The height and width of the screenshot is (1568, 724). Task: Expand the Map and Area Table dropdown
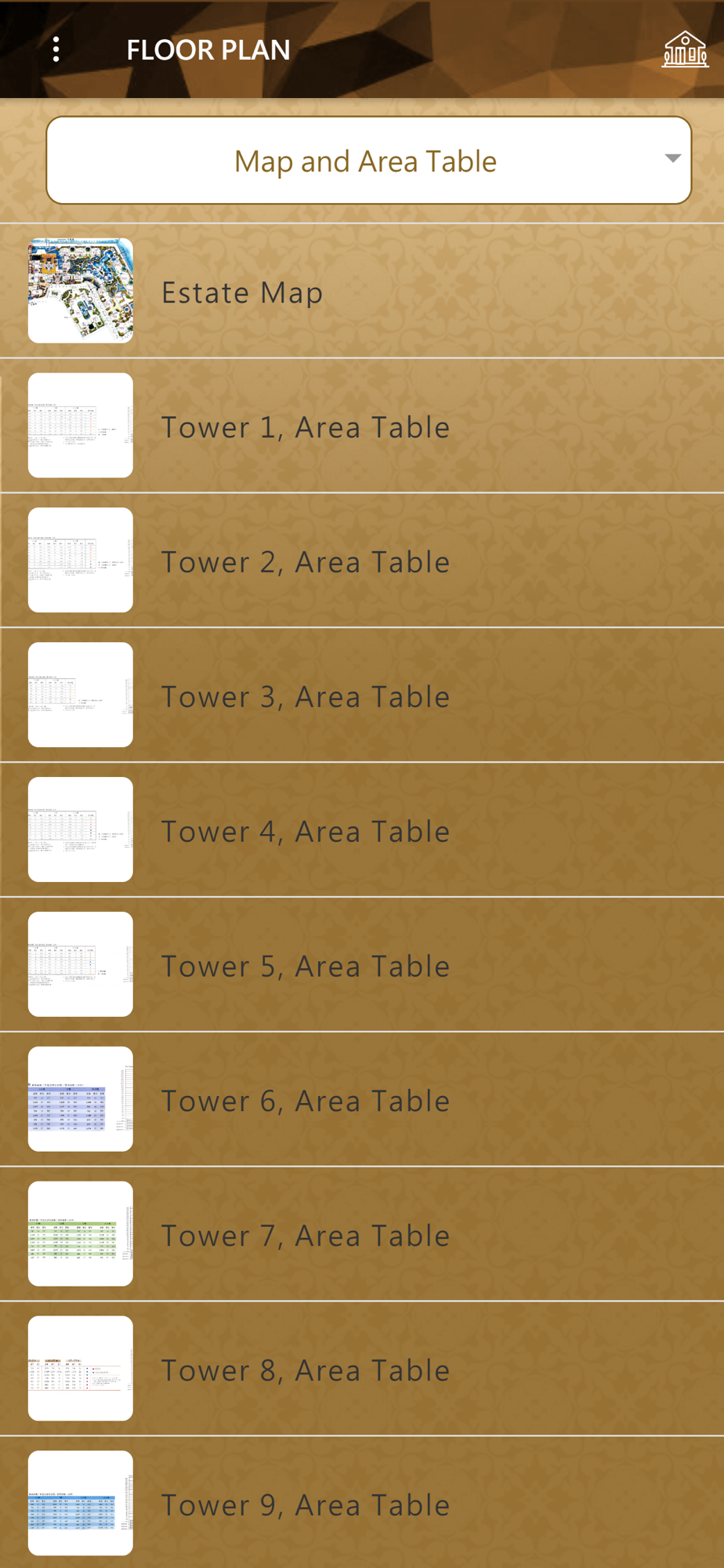(368, 161)
